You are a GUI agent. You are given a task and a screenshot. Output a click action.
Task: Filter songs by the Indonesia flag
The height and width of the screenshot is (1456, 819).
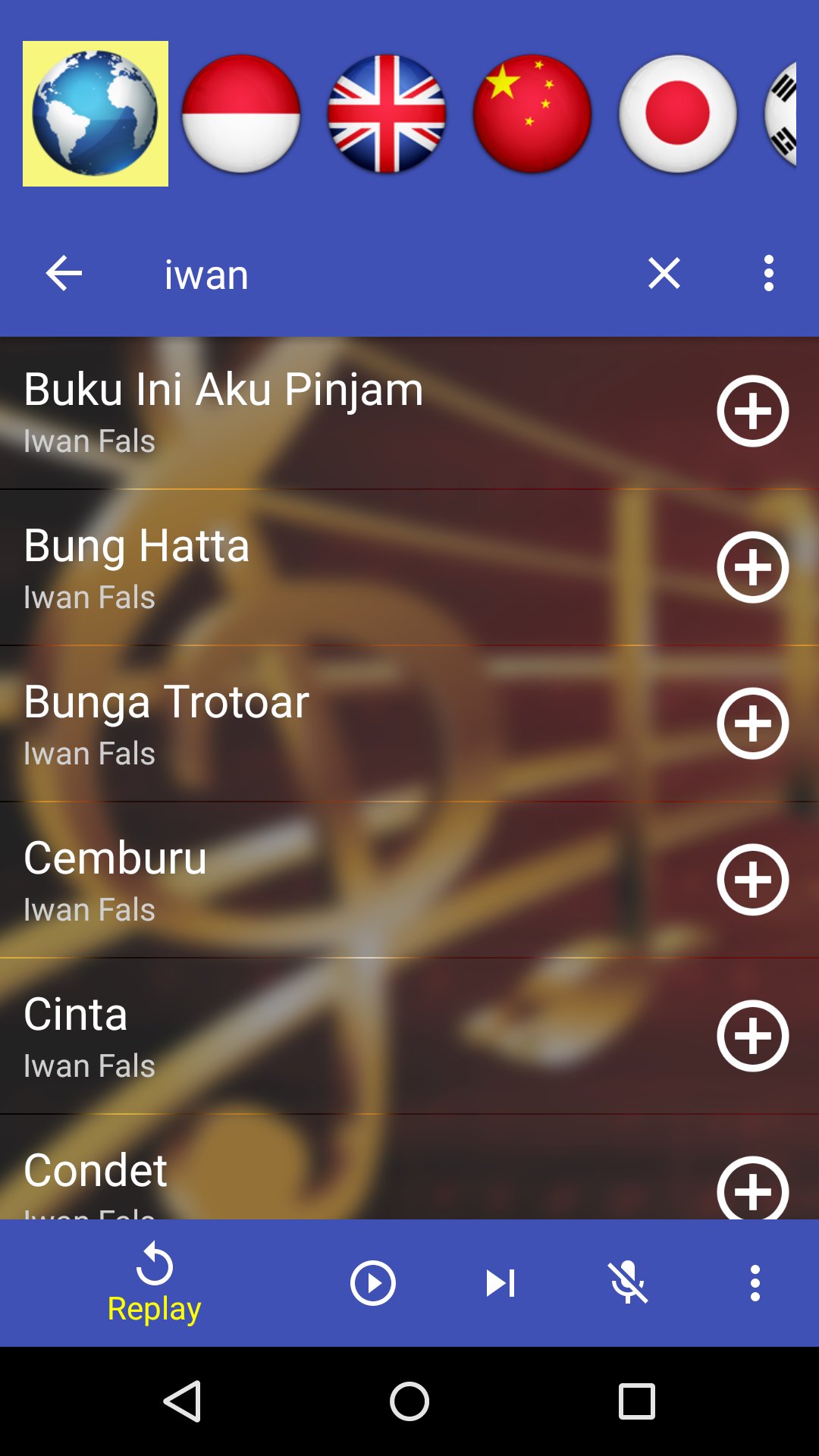pyautogui.click(x=241, y=114)
